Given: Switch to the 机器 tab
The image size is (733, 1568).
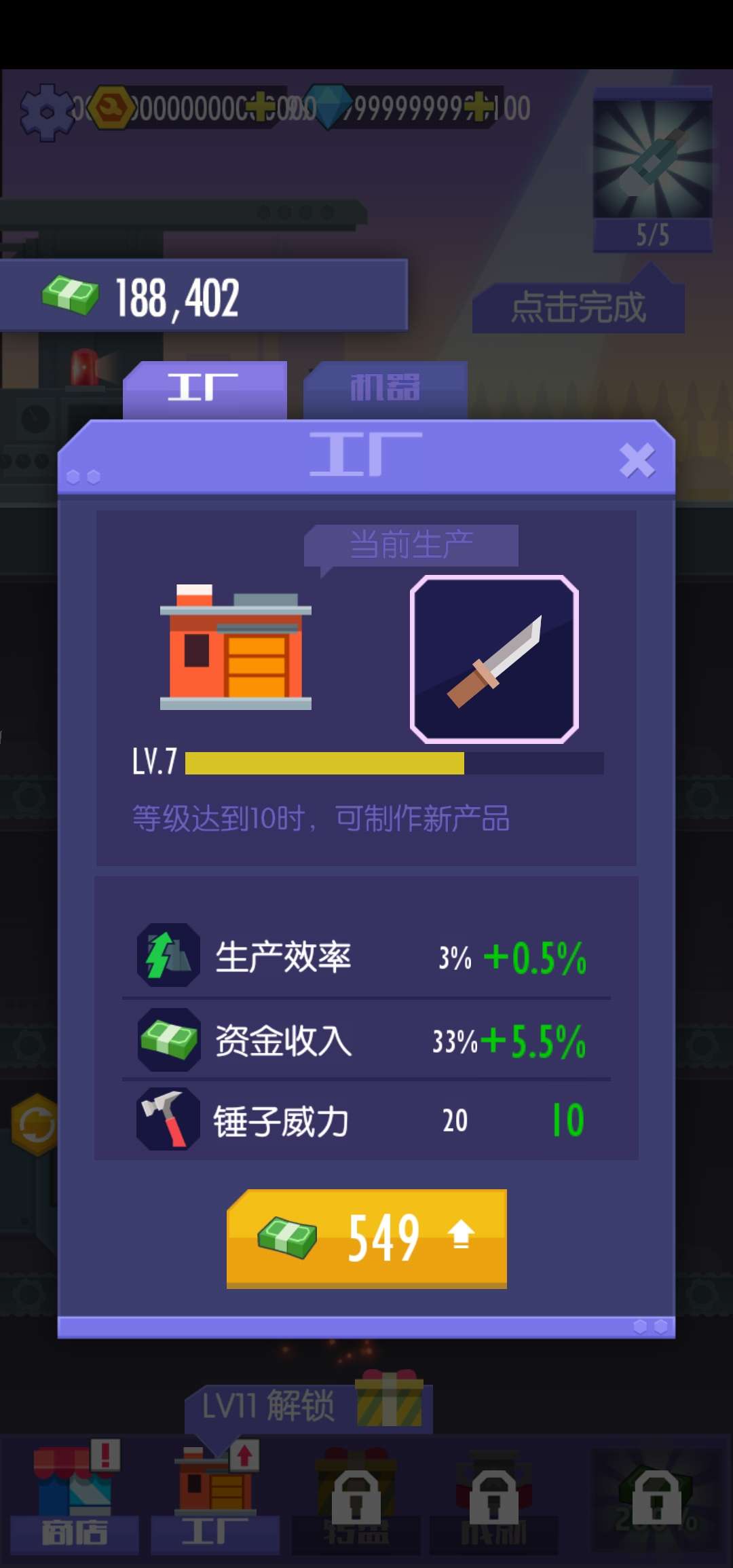Looking at the screenshot, I should click(x=385, y=388).
